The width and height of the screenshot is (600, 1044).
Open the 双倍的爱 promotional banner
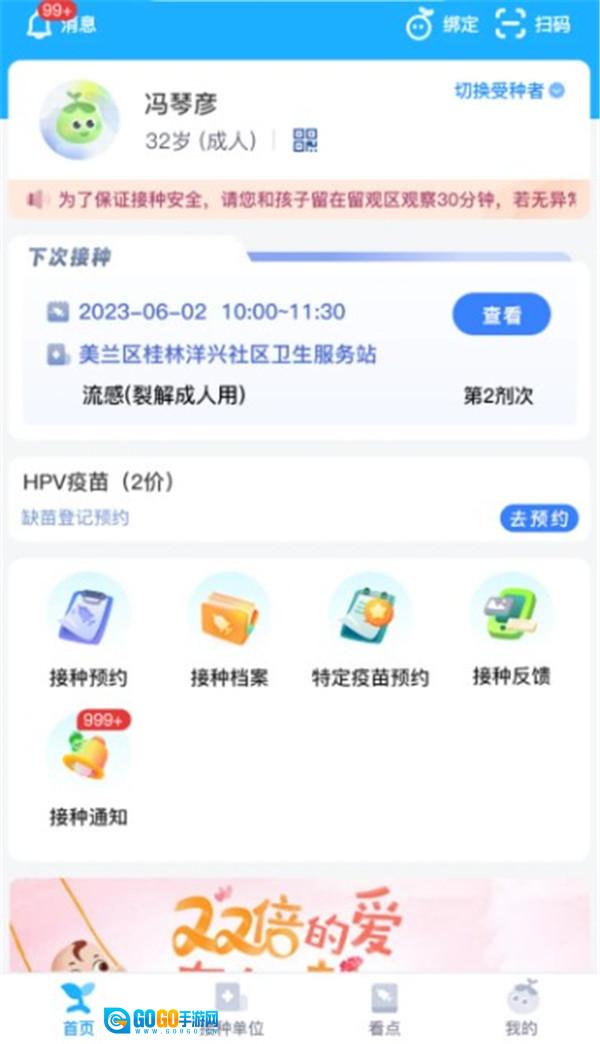click(x=299, y=925)
